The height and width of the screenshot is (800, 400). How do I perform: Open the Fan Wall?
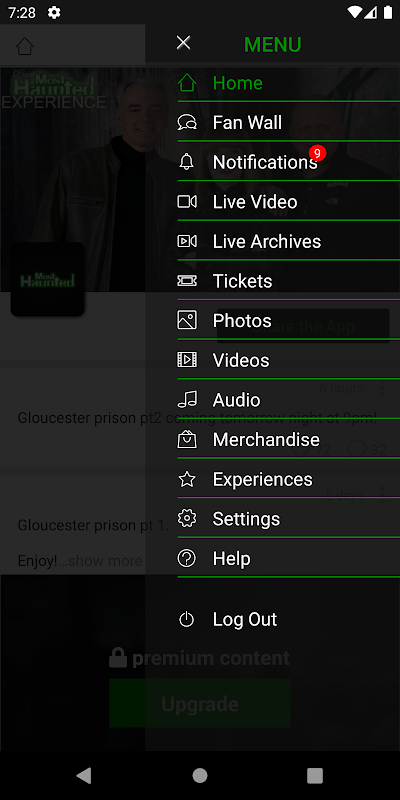[289, 122]
